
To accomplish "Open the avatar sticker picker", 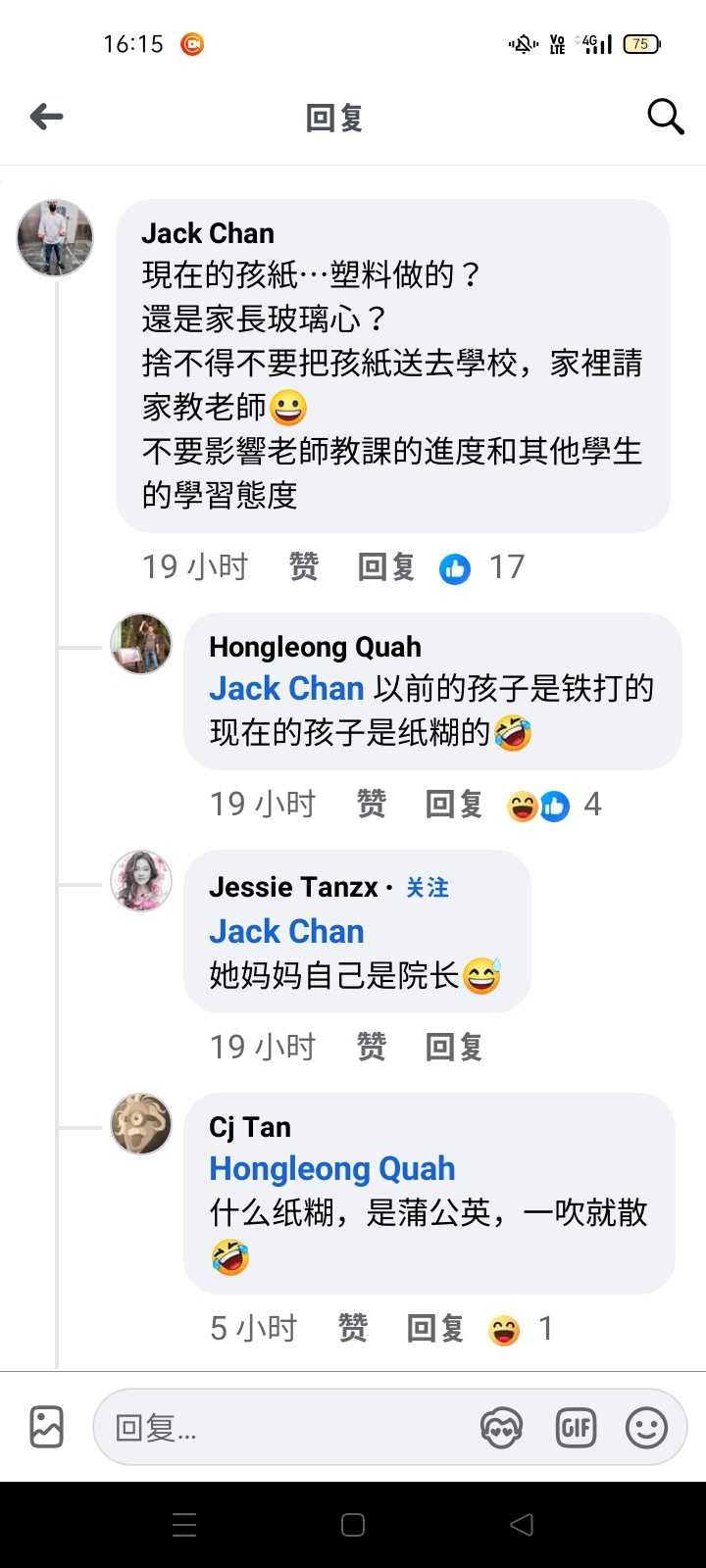I will pos(501,1428).
